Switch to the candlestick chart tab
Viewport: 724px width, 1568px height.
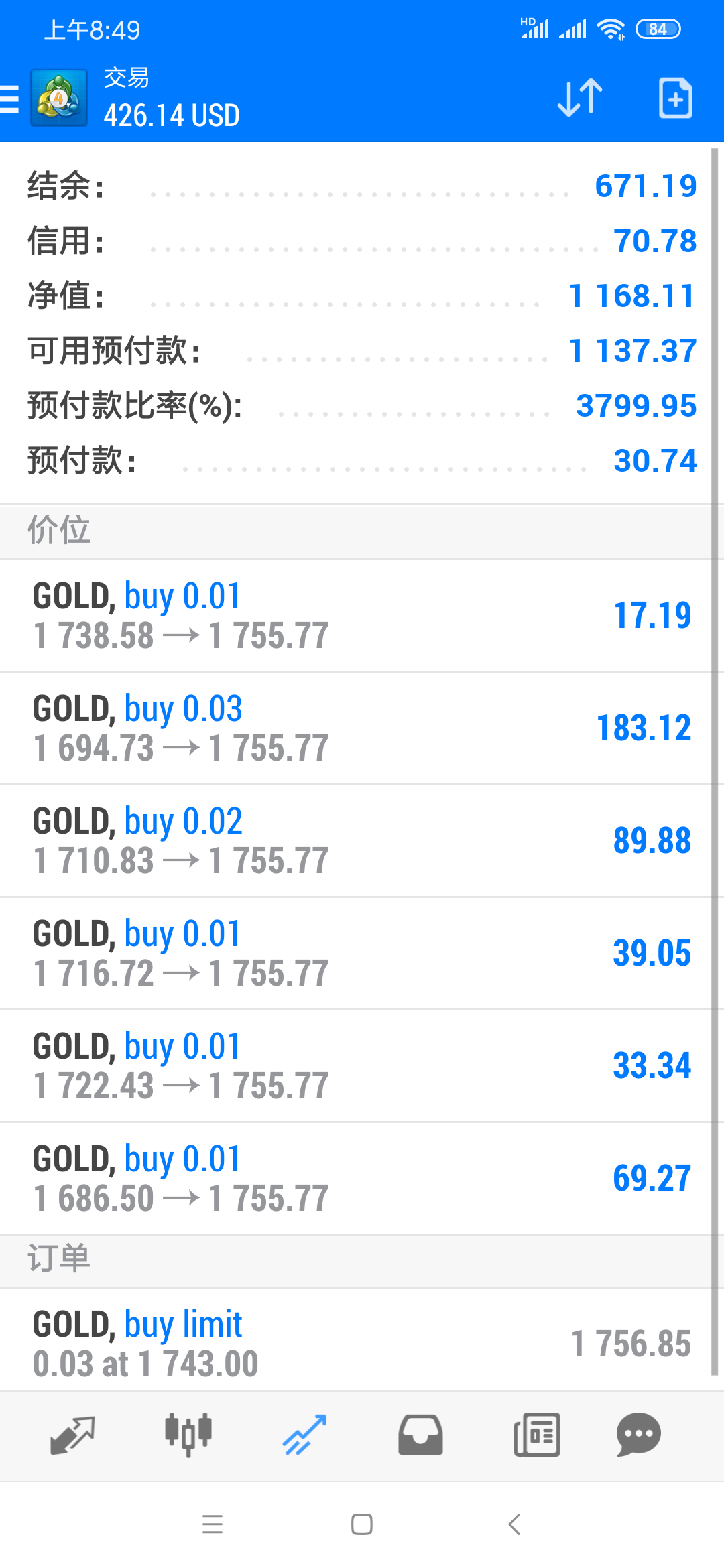188,1435
